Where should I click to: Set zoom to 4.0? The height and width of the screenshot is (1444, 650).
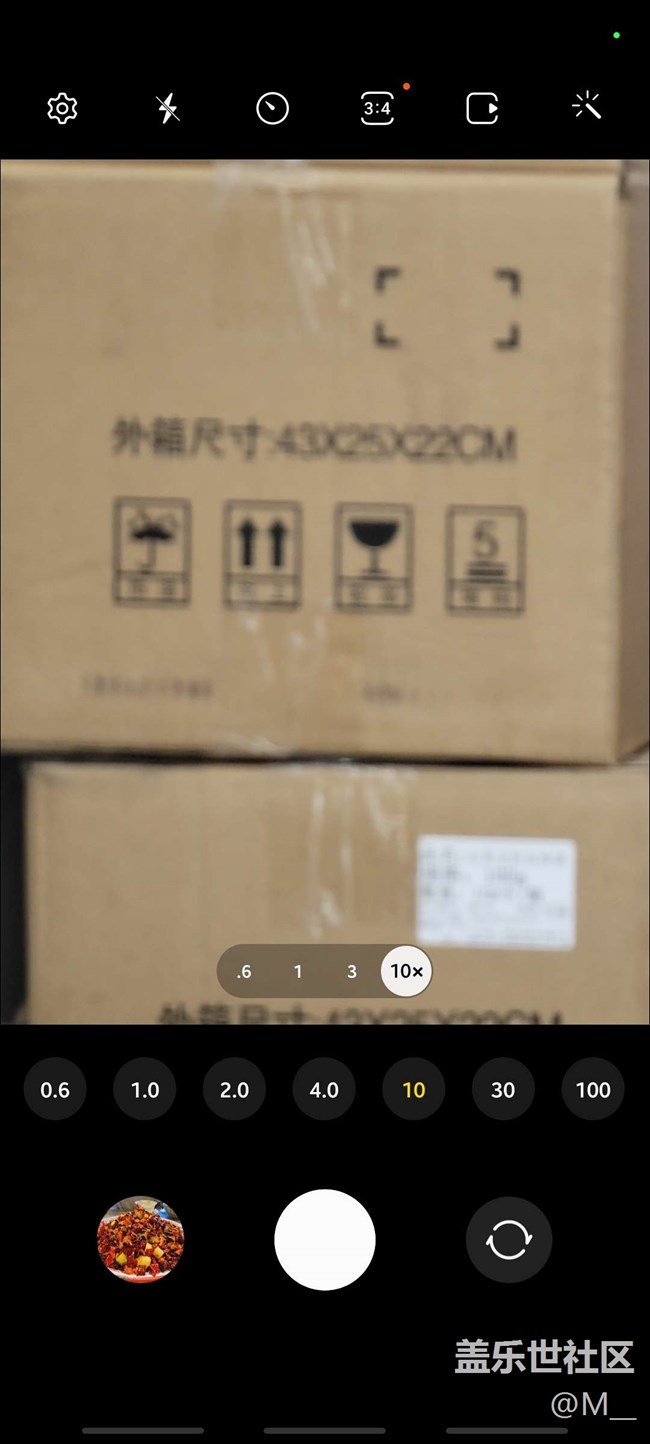[324, 1090]
